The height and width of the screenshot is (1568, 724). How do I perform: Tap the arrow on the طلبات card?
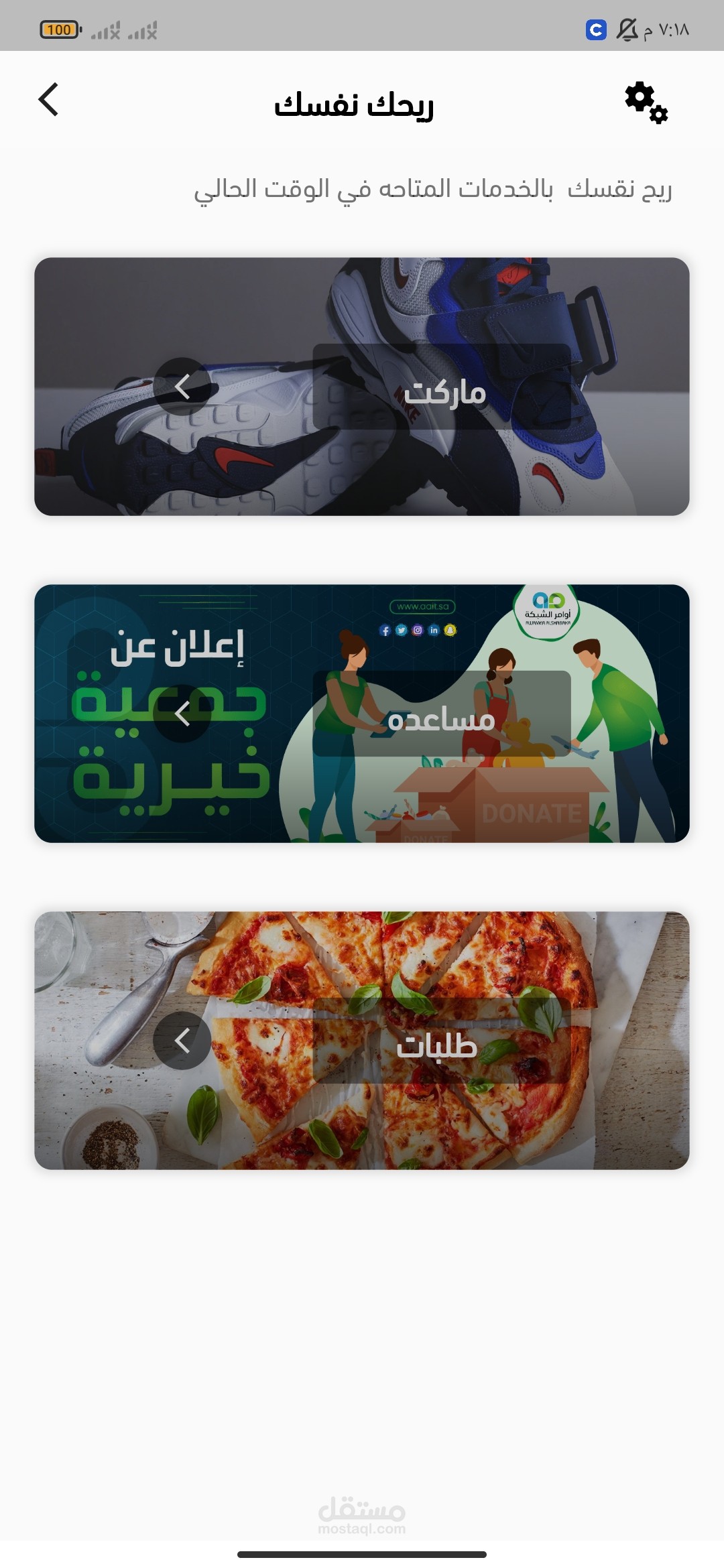182,1041
